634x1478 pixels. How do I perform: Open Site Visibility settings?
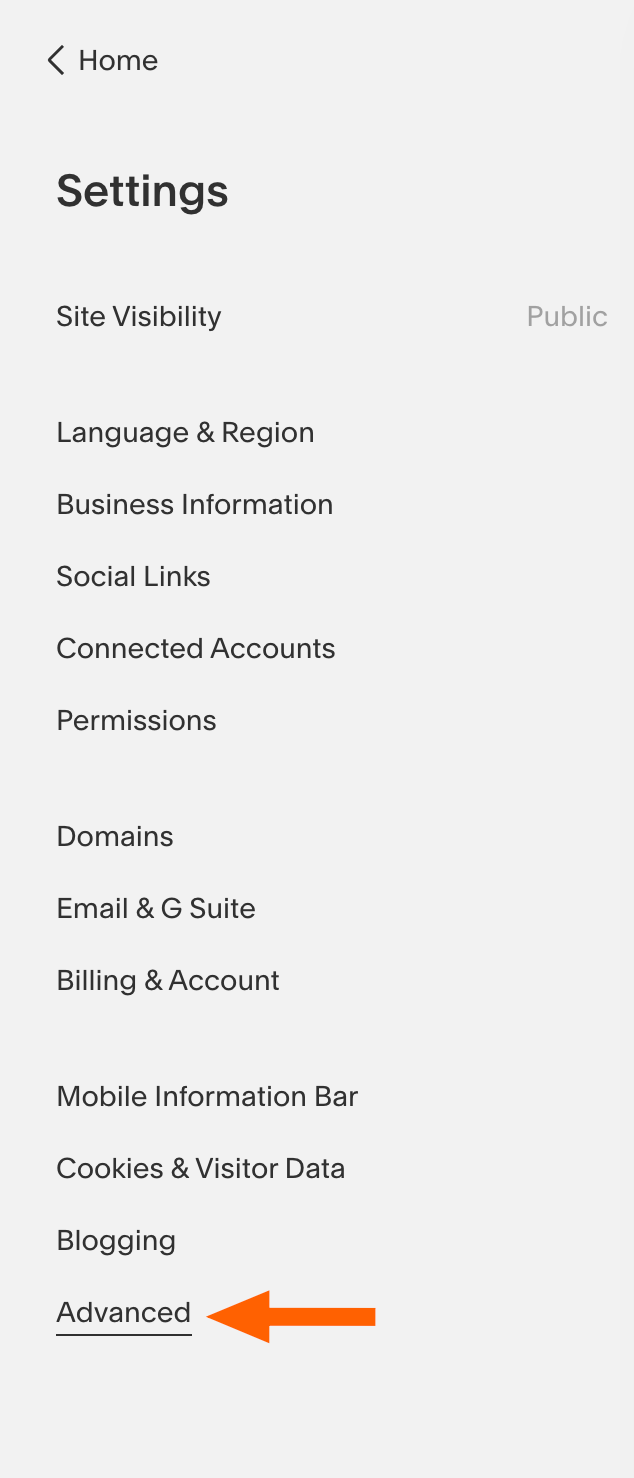(x=139, y=317)
